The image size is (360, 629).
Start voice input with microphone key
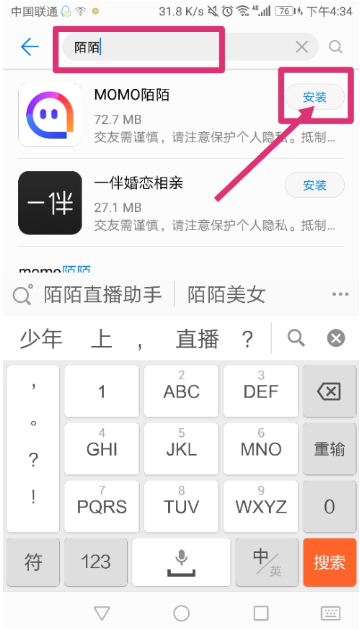pyautogui.click(x=181, y=562)
